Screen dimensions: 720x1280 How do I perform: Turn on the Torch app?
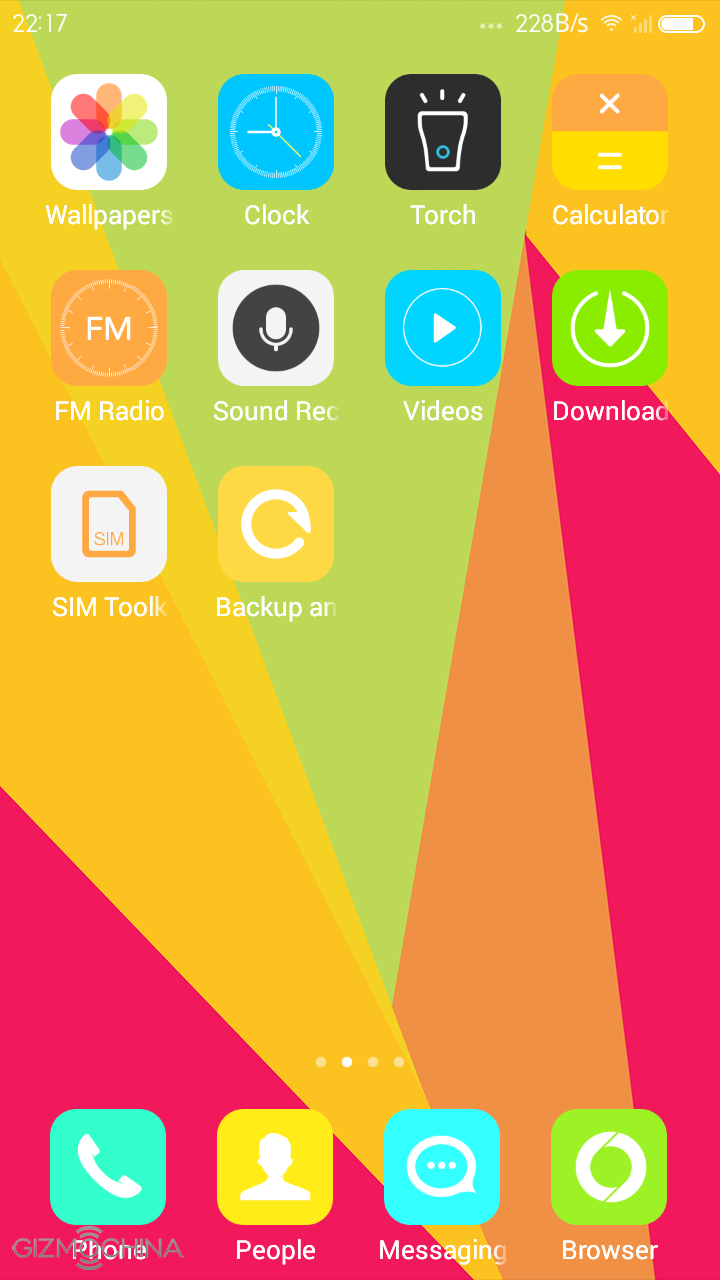443,132
